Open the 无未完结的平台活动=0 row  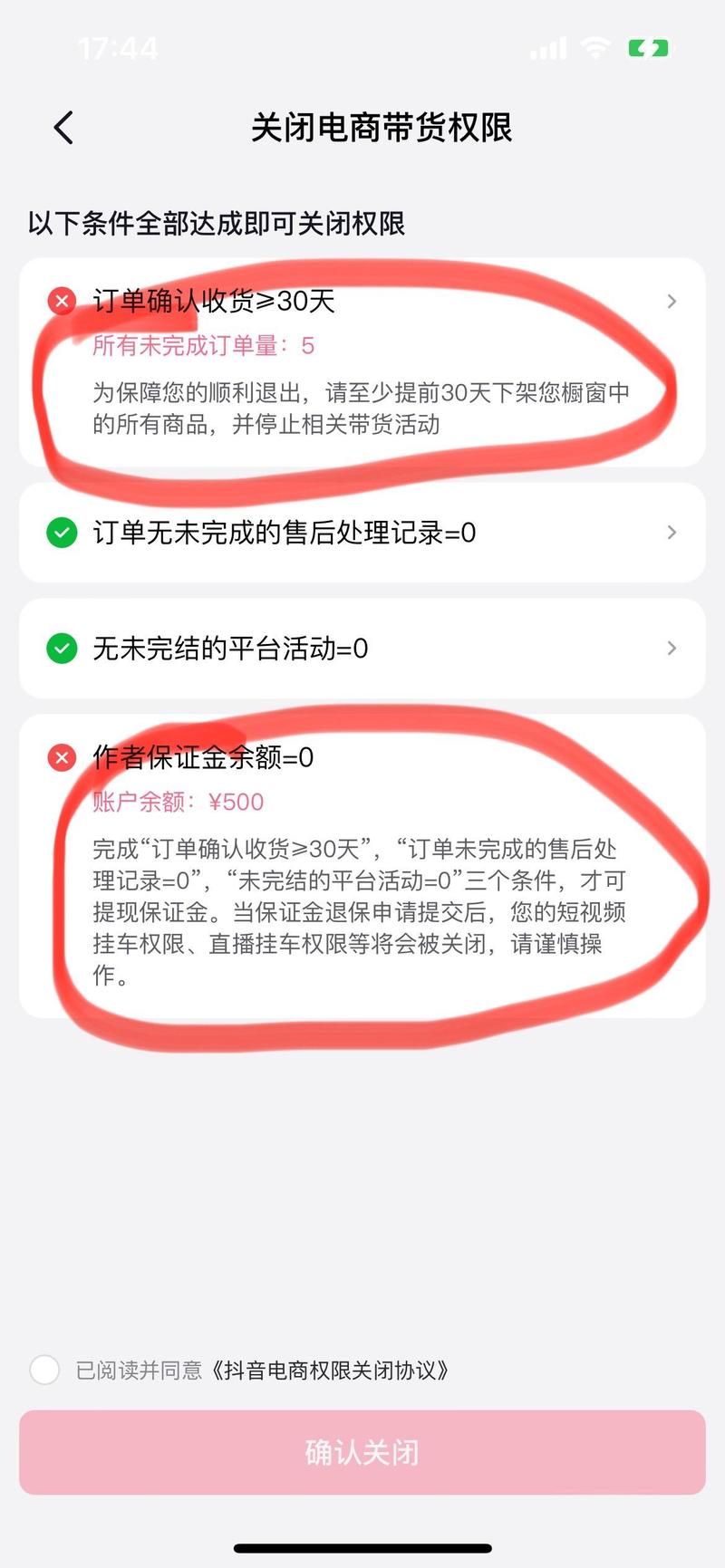tap(362, 649)
